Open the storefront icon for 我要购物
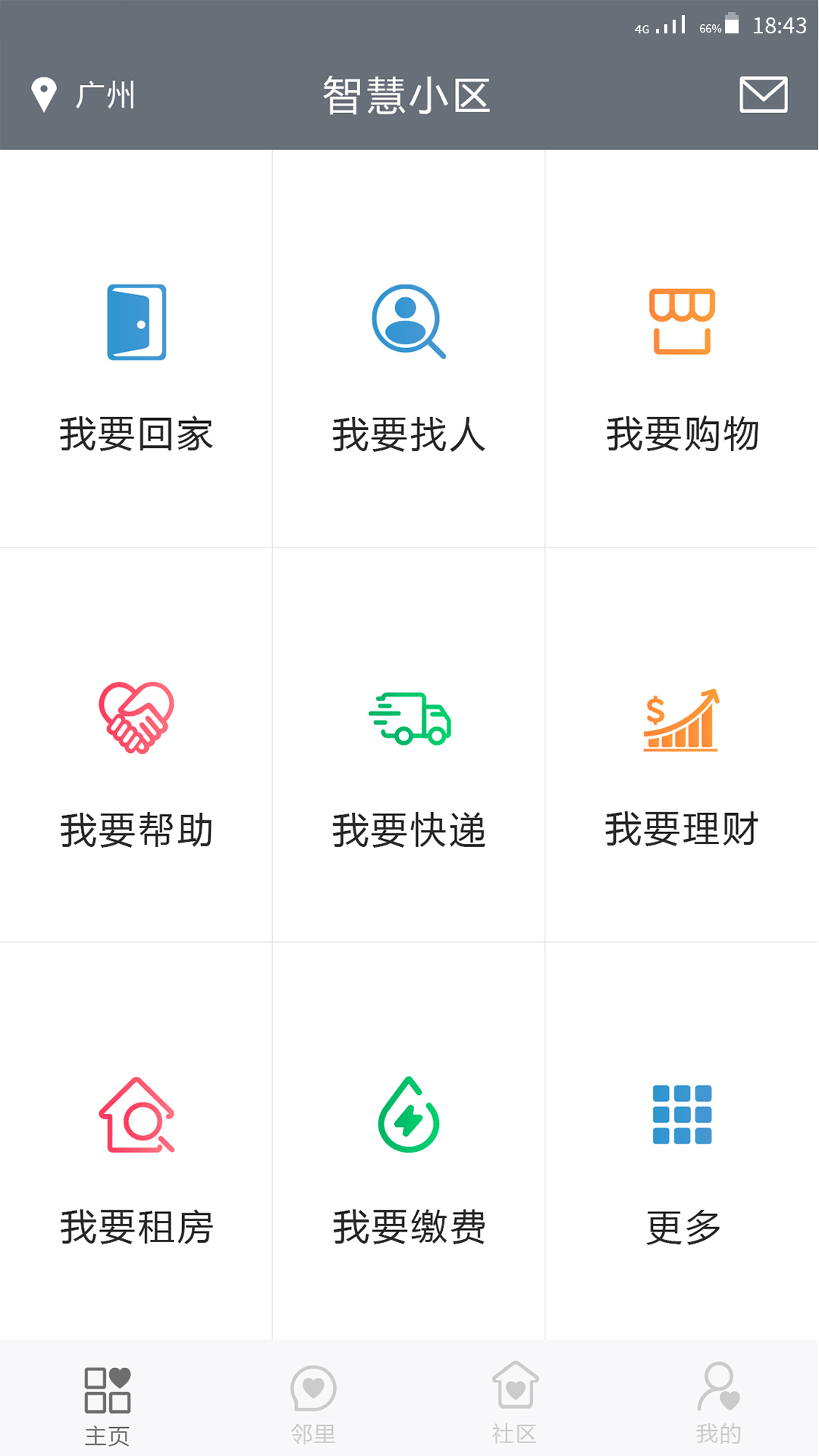The image size is (819, 1456). 681,321
